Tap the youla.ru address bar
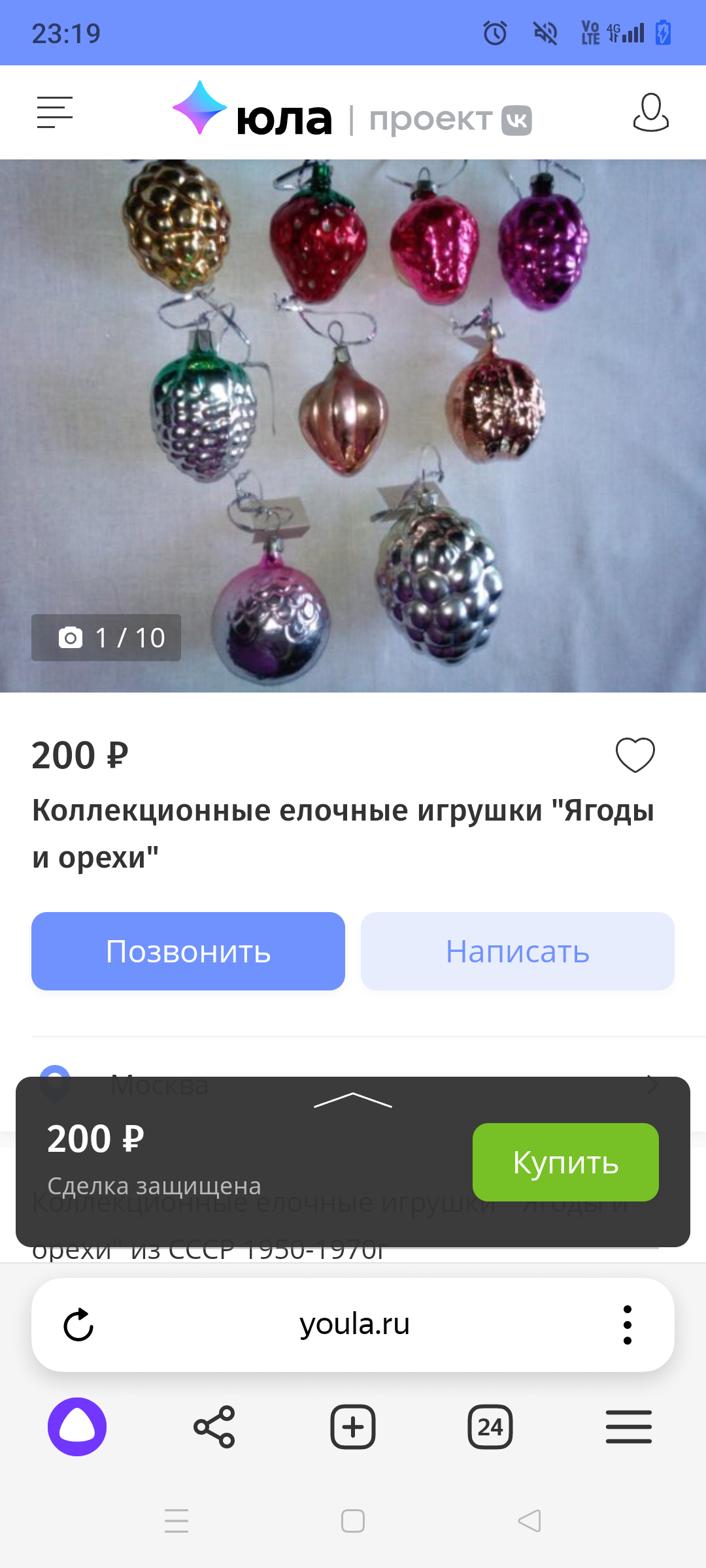Screen dimensions: 706x1568 coord(354,1325)
